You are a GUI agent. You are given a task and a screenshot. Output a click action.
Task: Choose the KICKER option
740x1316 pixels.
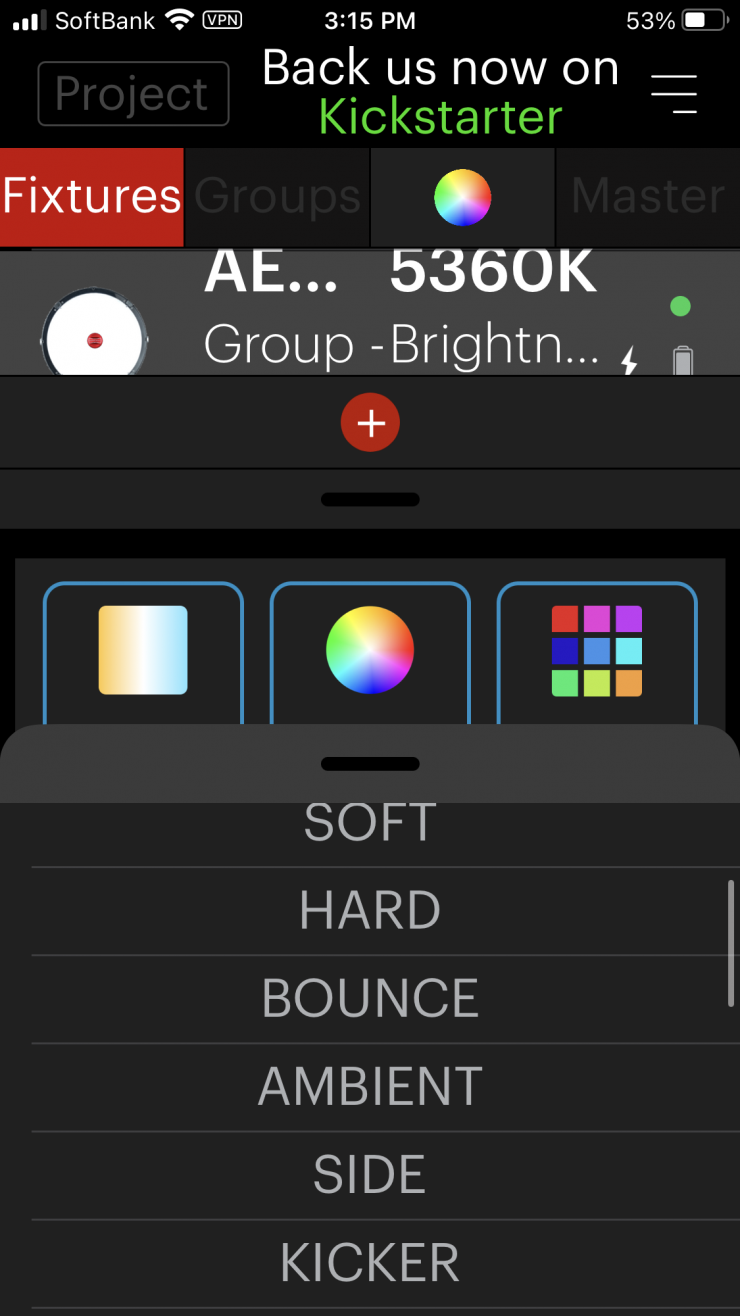tap(370, 1263)
